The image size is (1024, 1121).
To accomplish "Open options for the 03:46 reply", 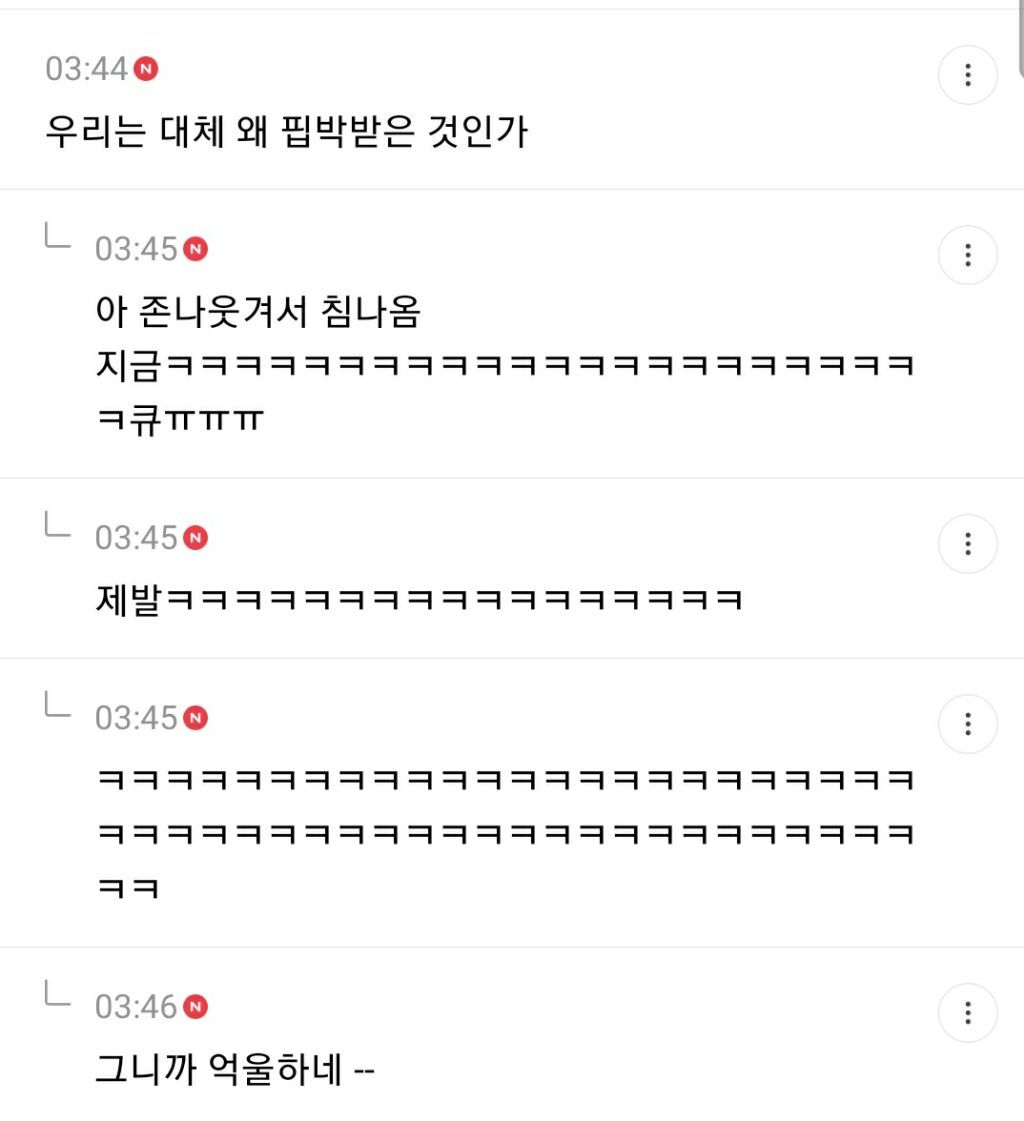I will [967, 1013].
